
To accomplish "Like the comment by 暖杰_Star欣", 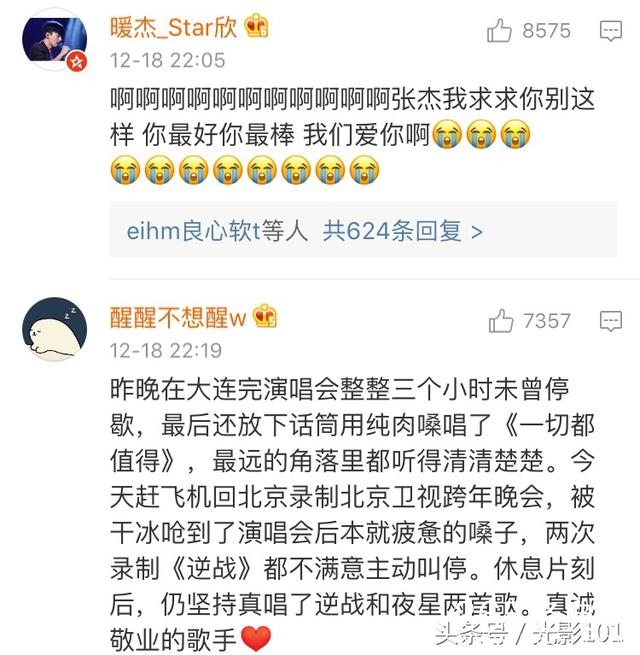I will 499,31.
